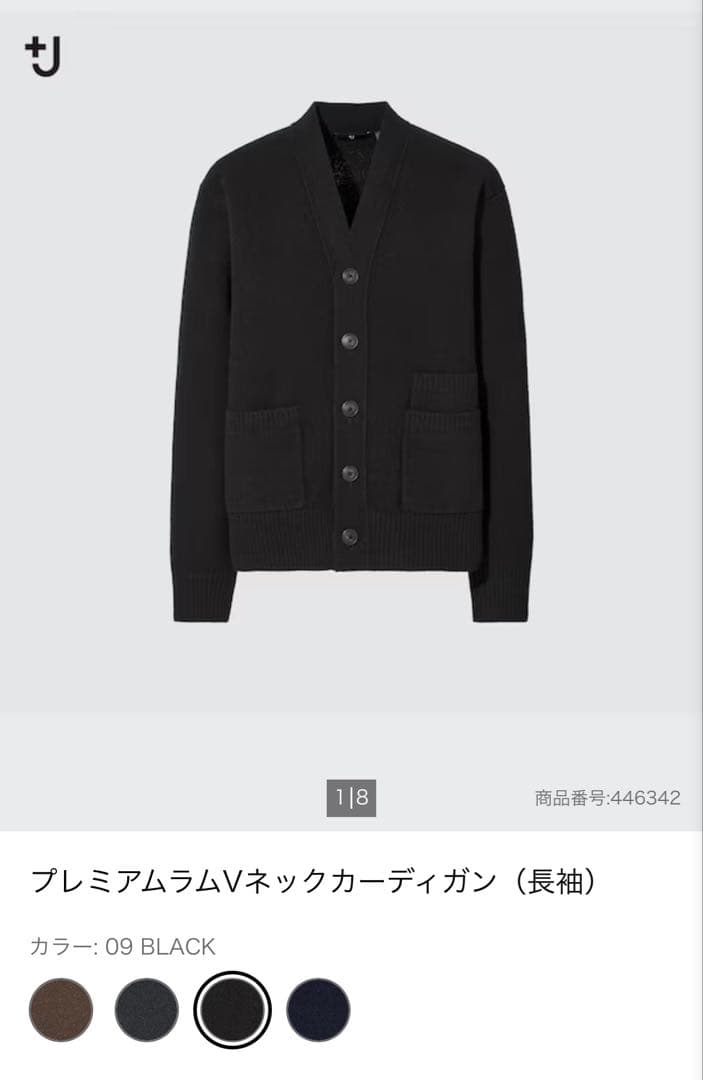703x1080 pixels.
Task: Select the brown color swatch
Action: click(x=61, y=1010)
